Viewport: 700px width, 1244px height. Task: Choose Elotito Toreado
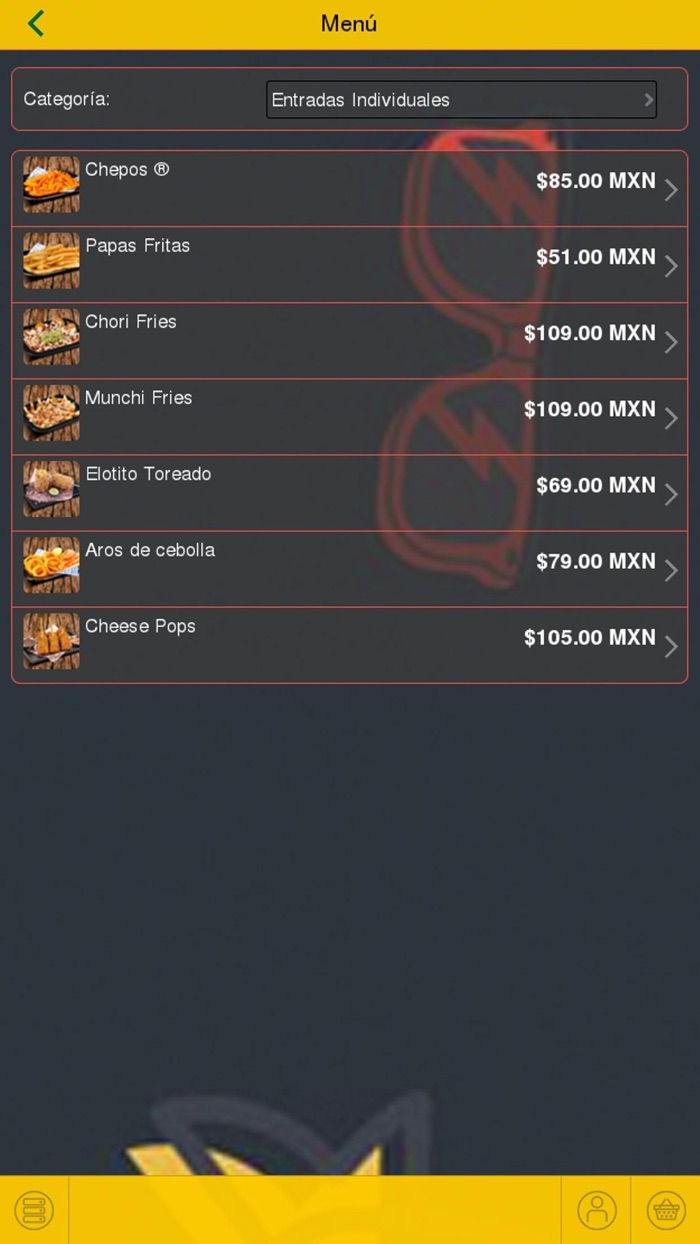pos(350,493)
